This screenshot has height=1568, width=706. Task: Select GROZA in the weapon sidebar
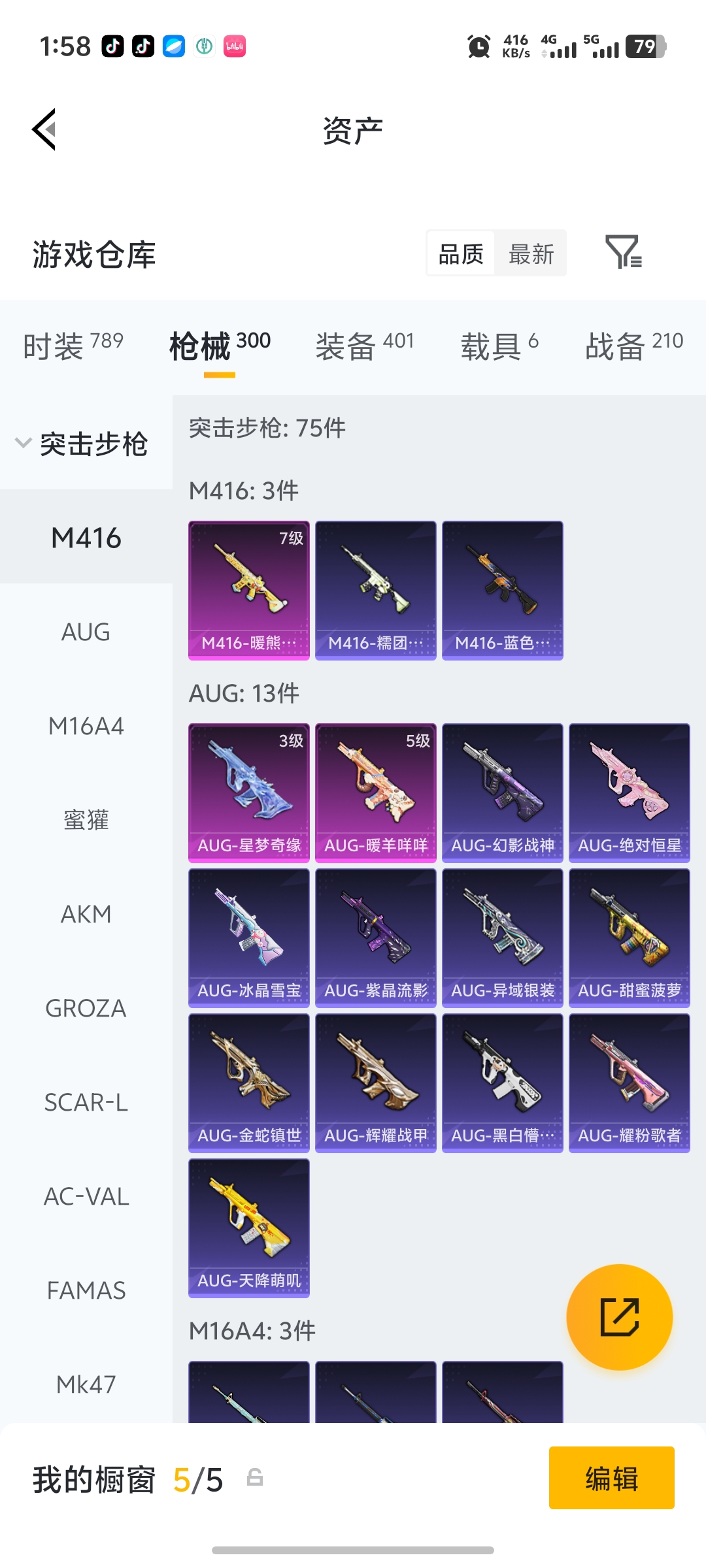pyautogui.click(x=86, y=1008)
